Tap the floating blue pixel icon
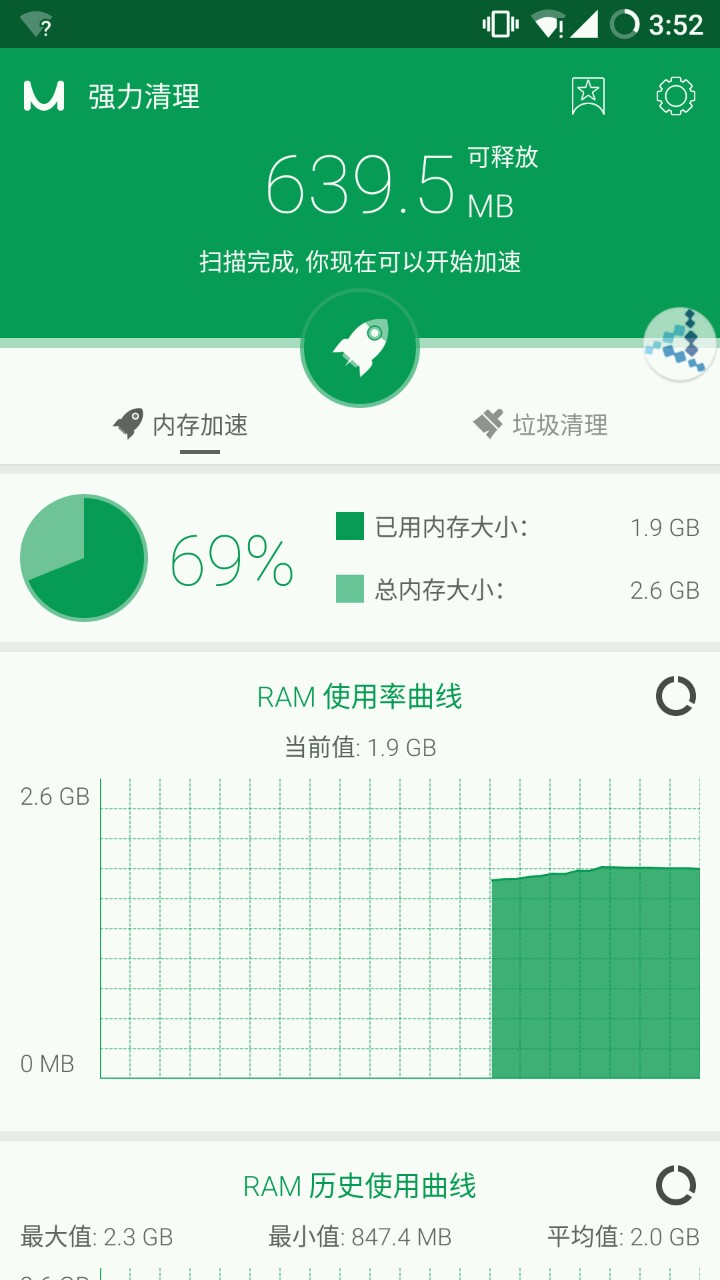This screenshot has width=720, height=1280. click(680, 344)
